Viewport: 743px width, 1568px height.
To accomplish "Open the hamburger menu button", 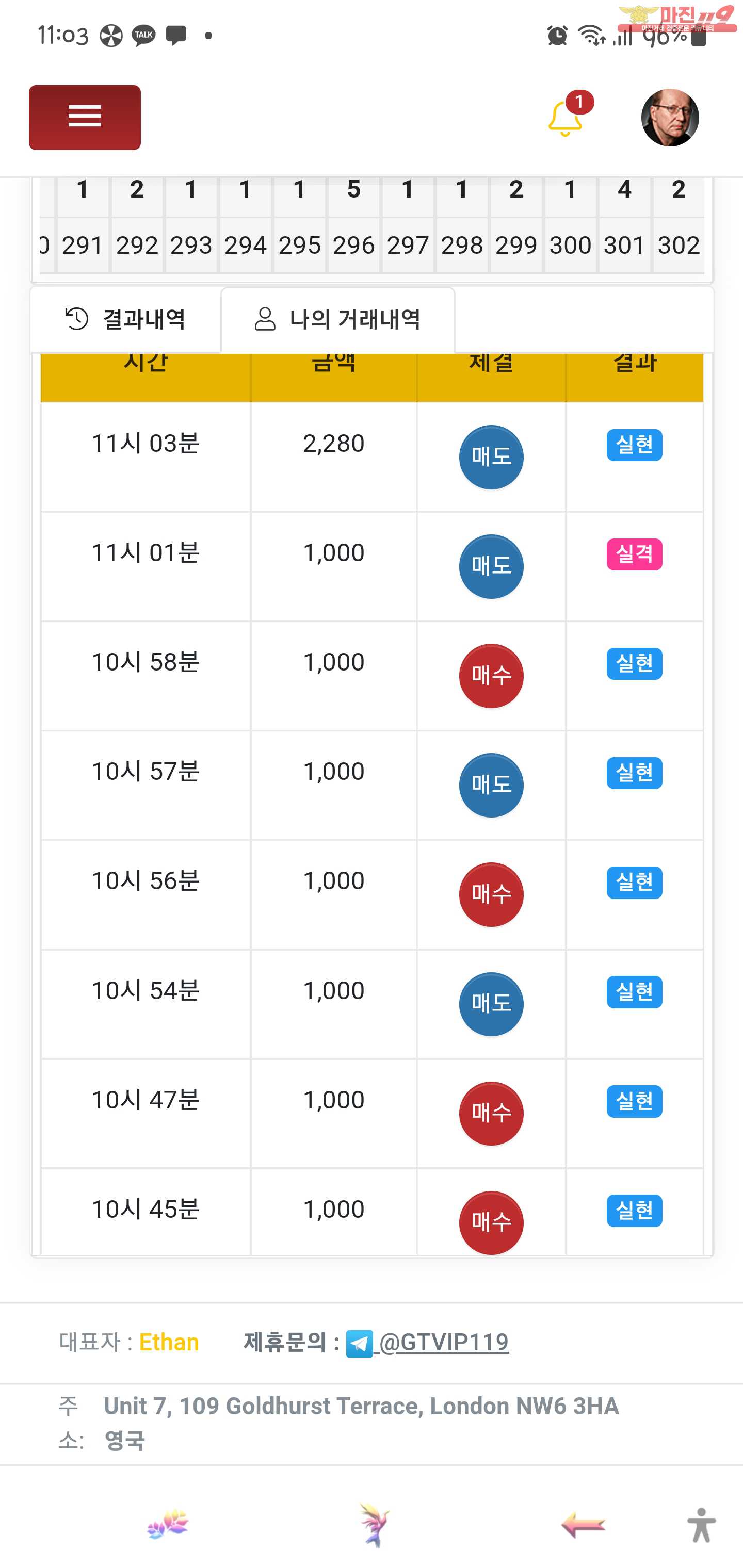I will pyautogui.click(x=85, y=118).
